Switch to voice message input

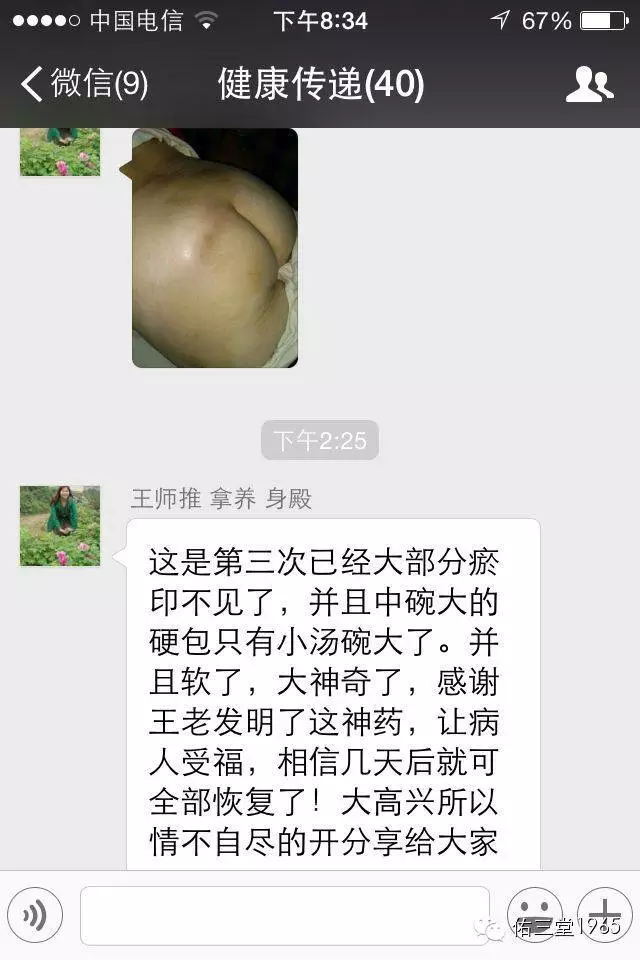pyautogui.click(x=35, y=915)
